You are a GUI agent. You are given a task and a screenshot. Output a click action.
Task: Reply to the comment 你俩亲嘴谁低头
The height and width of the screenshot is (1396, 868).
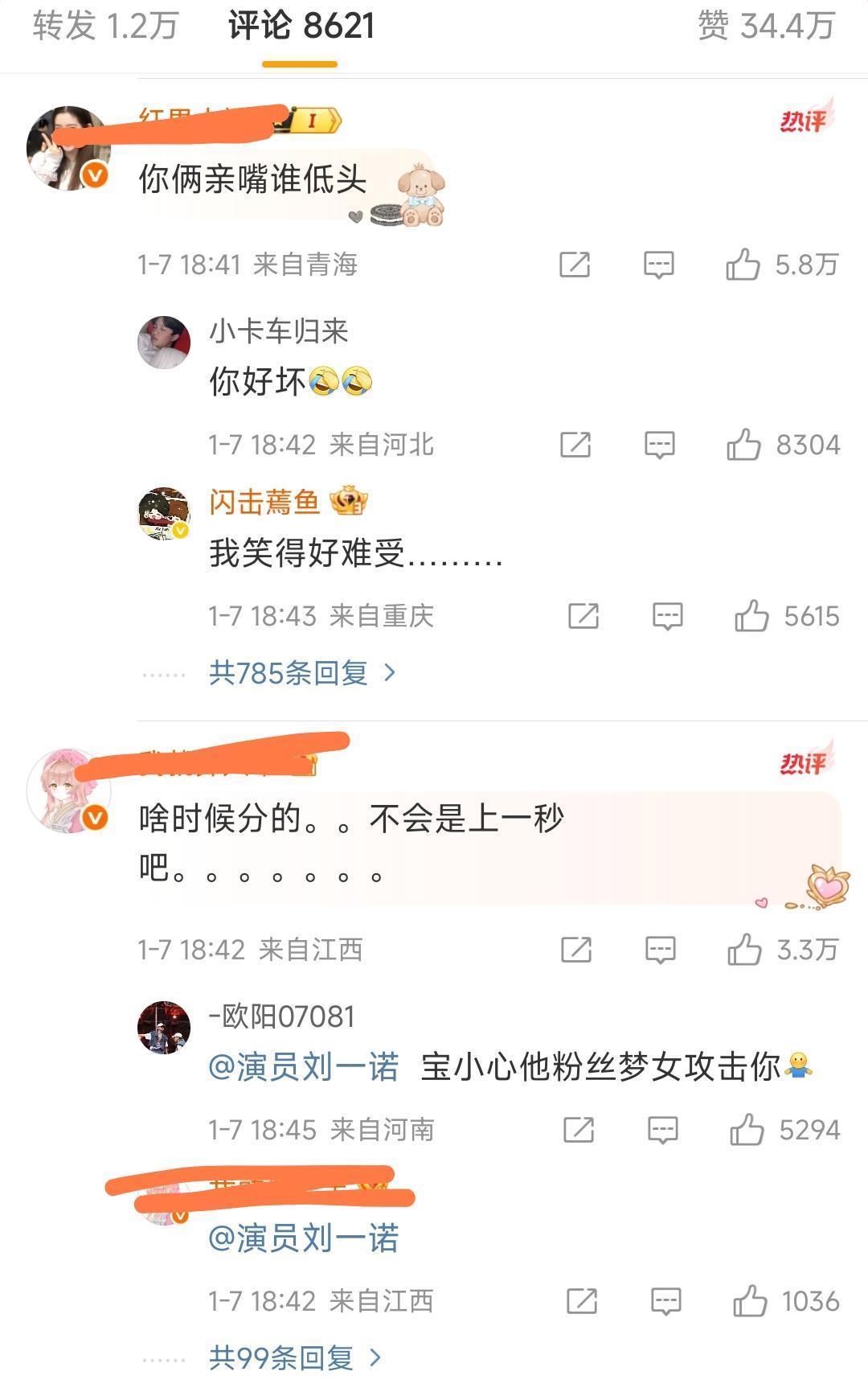(x=658, y=265)
